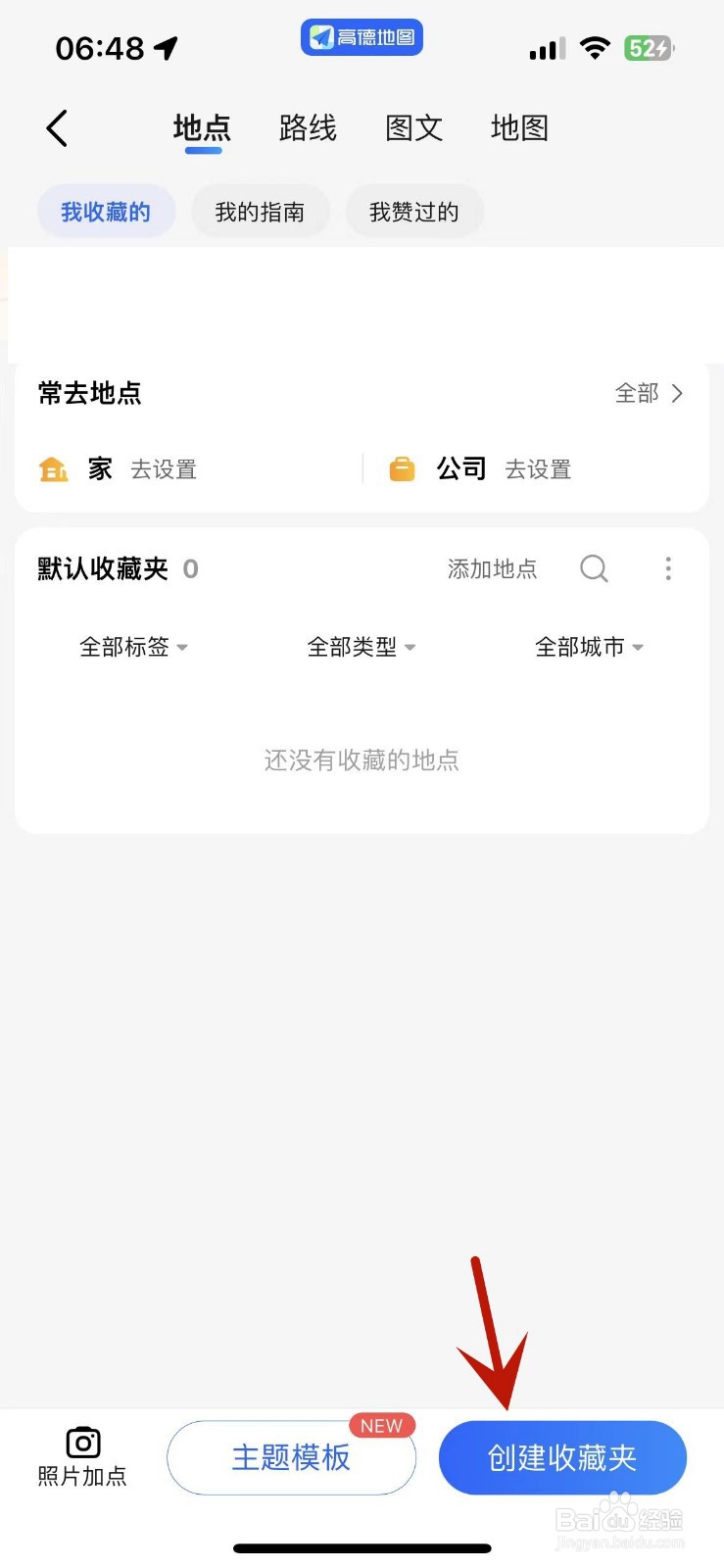The width and height of the screenshot is (724, 1568).
Task: Select the 照片加点 camera icon
Action: (x=81, y=1443)
